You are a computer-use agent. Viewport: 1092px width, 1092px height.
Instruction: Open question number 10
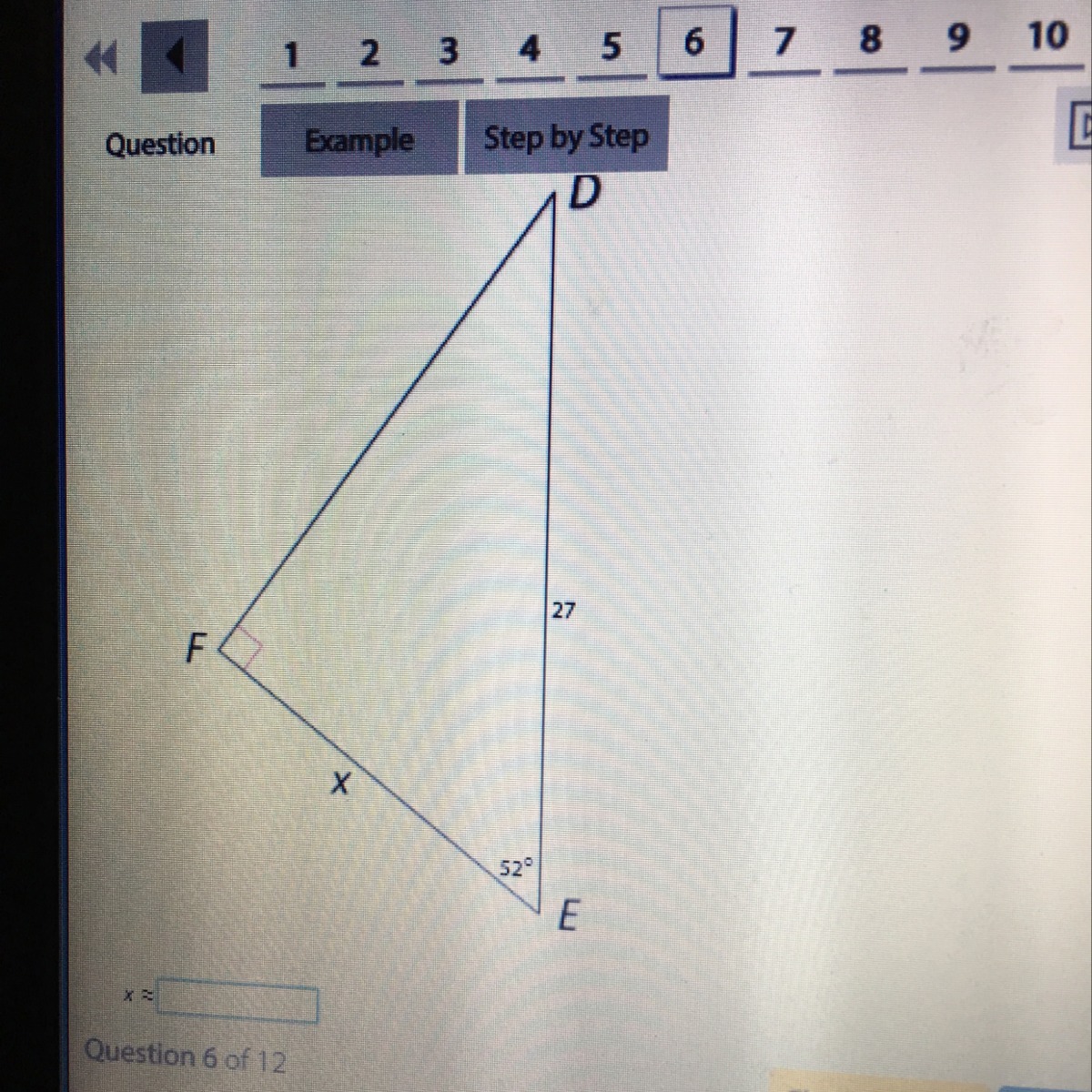pos(1046,36)
